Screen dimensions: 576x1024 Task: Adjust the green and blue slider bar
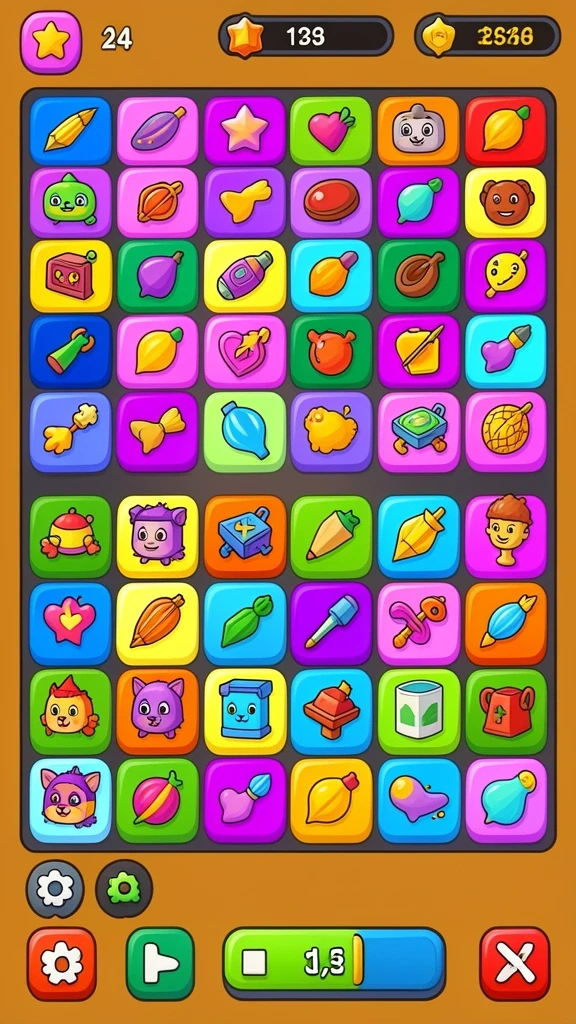334,962
